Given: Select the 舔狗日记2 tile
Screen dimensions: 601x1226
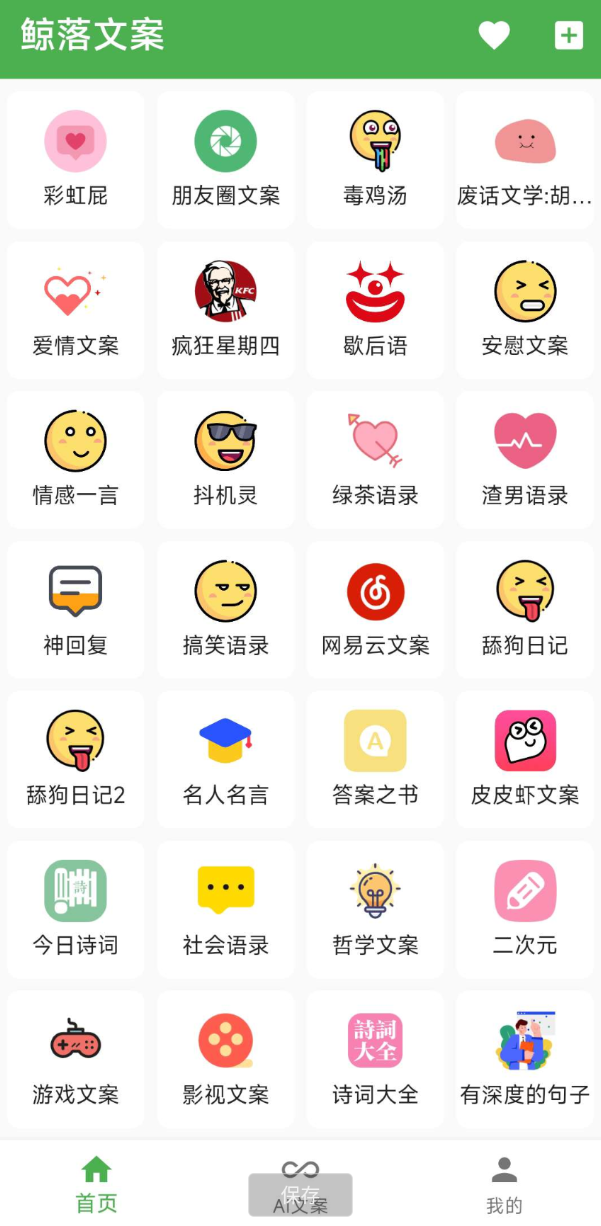Looking at the screenshot, I should click(x=75, y=760).
